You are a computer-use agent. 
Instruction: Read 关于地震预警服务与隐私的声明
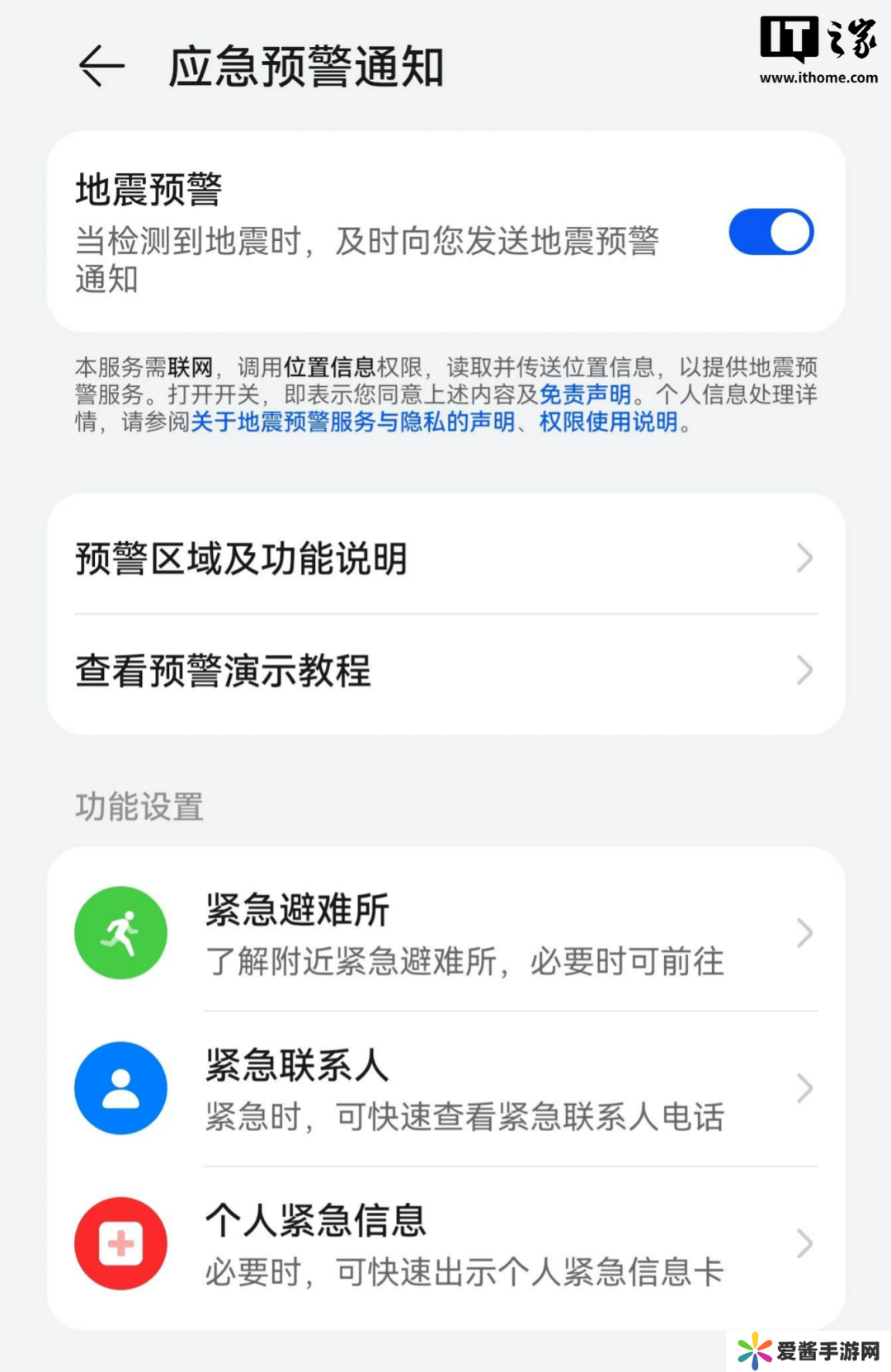[353, 422]
